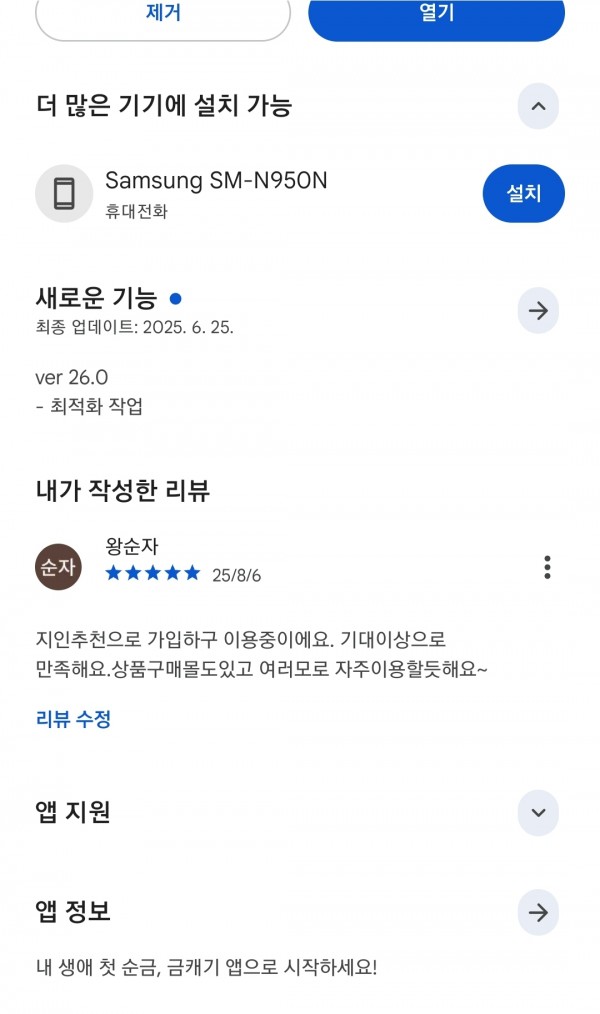Screen dimensions: 600x1014
Task: Expand the 앱 지원 section
Action: 538,813
